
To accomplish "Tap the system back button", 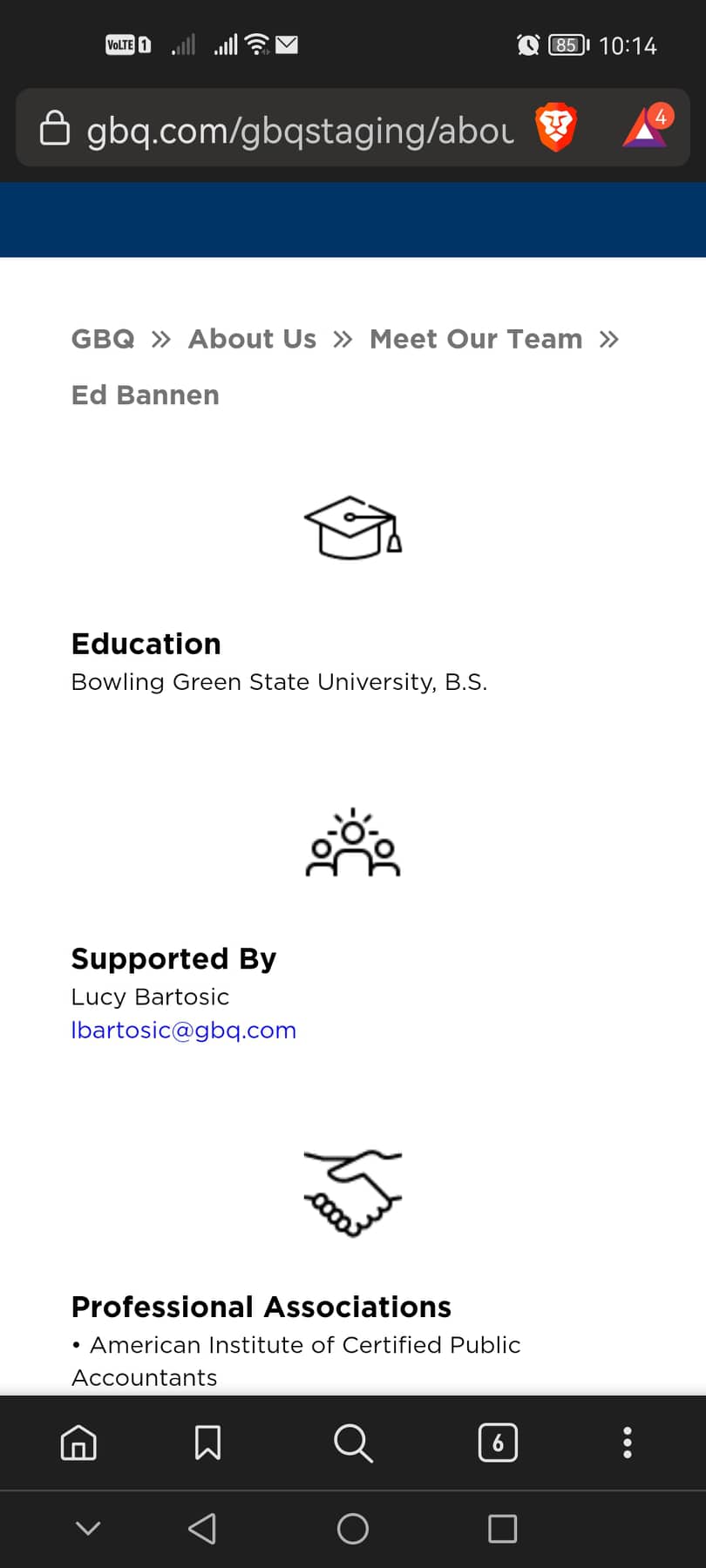I will [x=202, y=1528].
